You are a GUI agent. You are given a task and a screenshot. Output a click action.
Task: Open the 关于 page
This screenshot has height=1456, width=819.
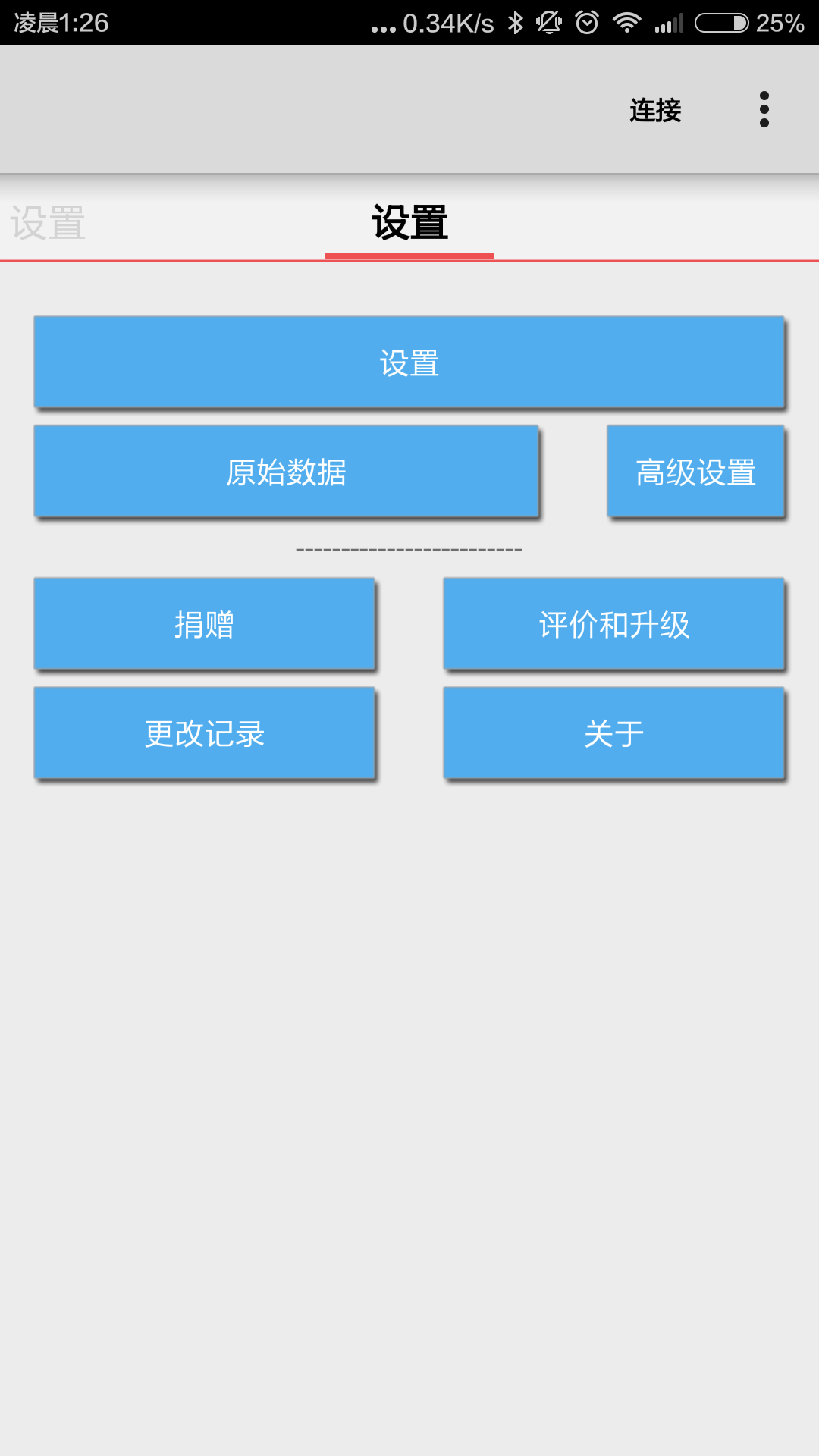pos(614,733)
